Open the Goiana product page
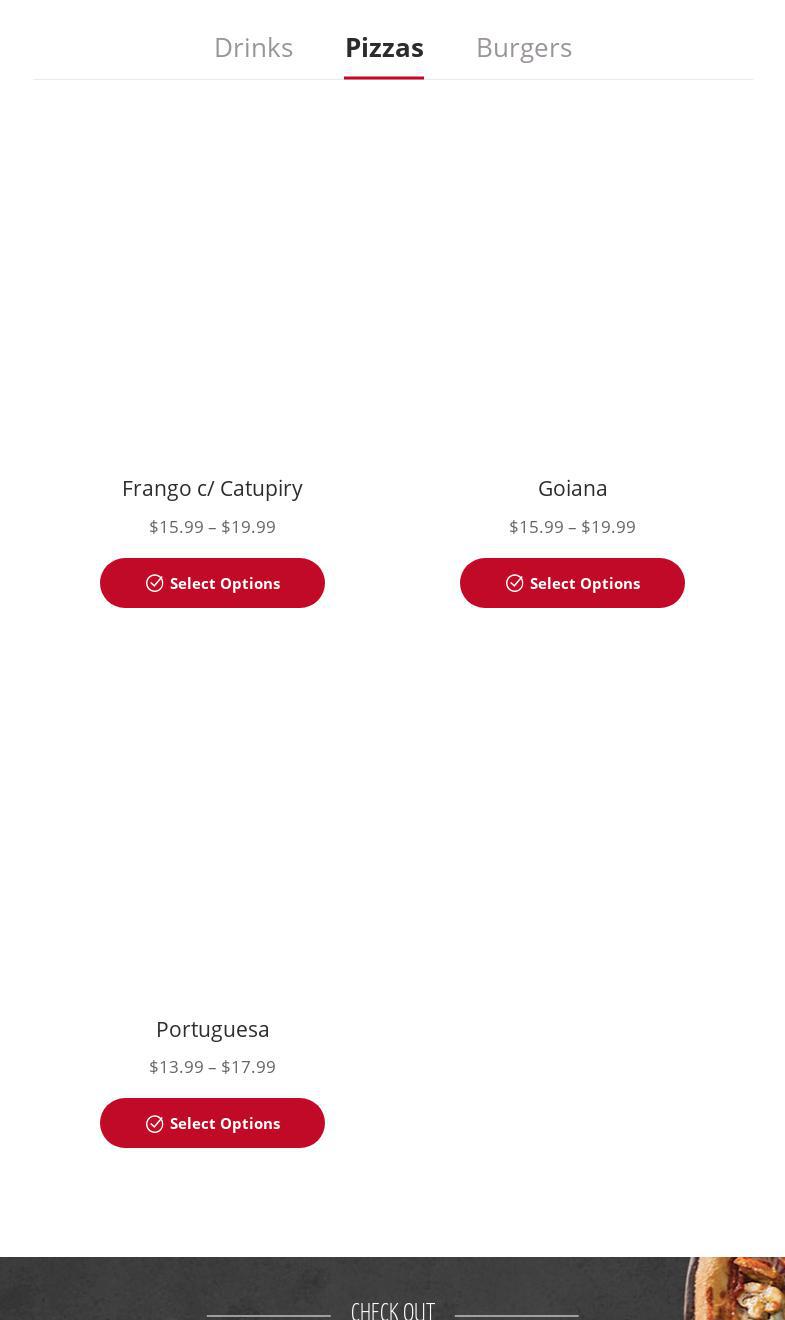This screenshot has height=1320, width=785. tap(572, 488)
